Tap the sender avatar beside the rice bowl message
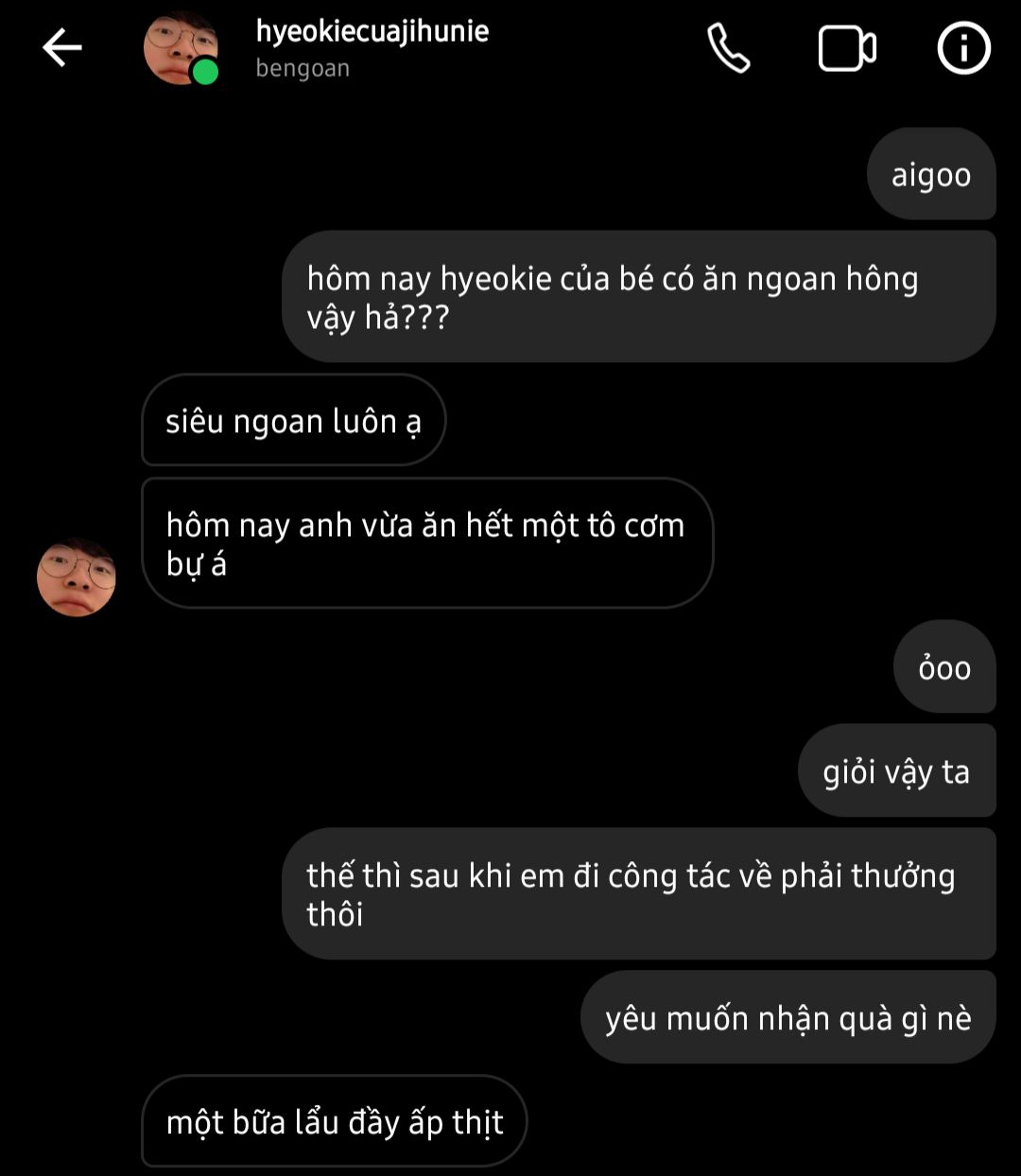This screenshot has height=1176, width=1021. pos(77,578)
